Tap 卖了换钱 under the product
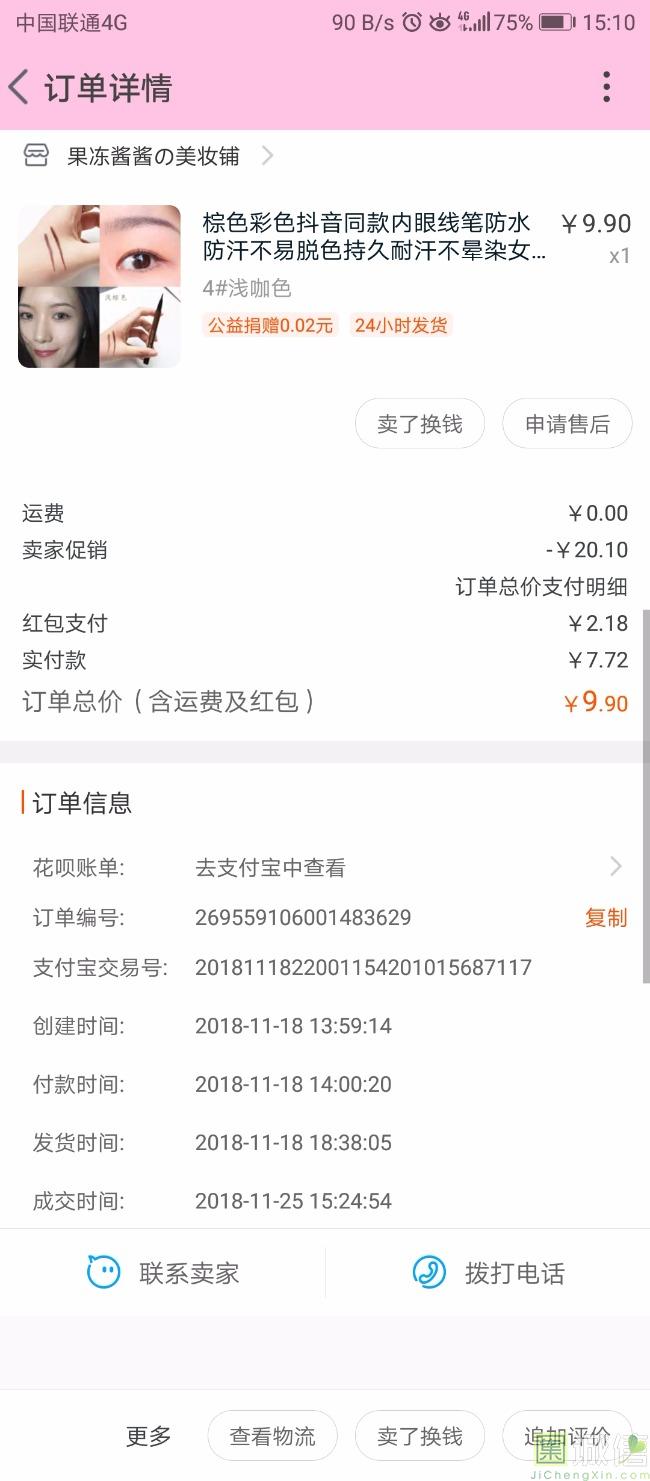 [419, 424]
